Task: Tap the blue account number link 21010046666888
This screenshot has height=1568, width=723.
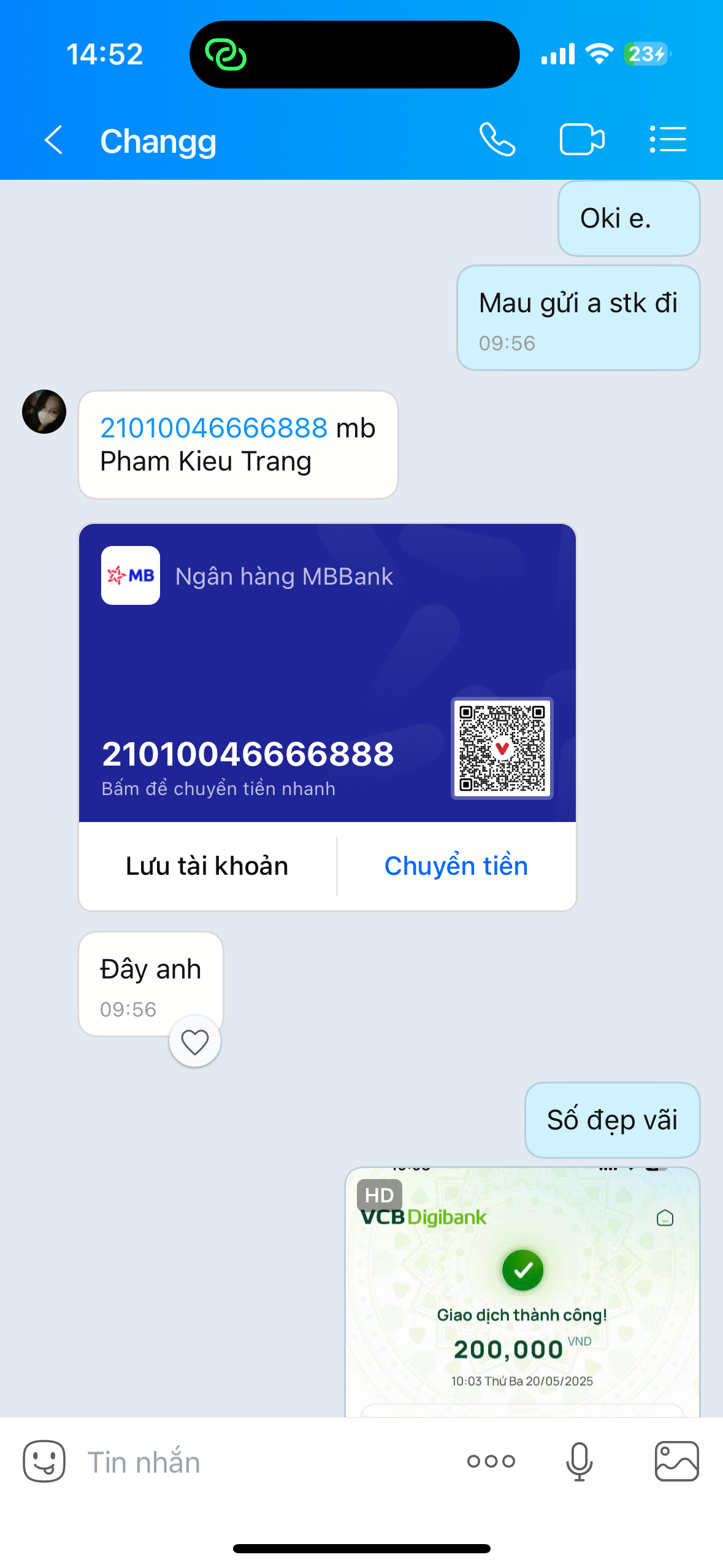Action: coord(214,428)
